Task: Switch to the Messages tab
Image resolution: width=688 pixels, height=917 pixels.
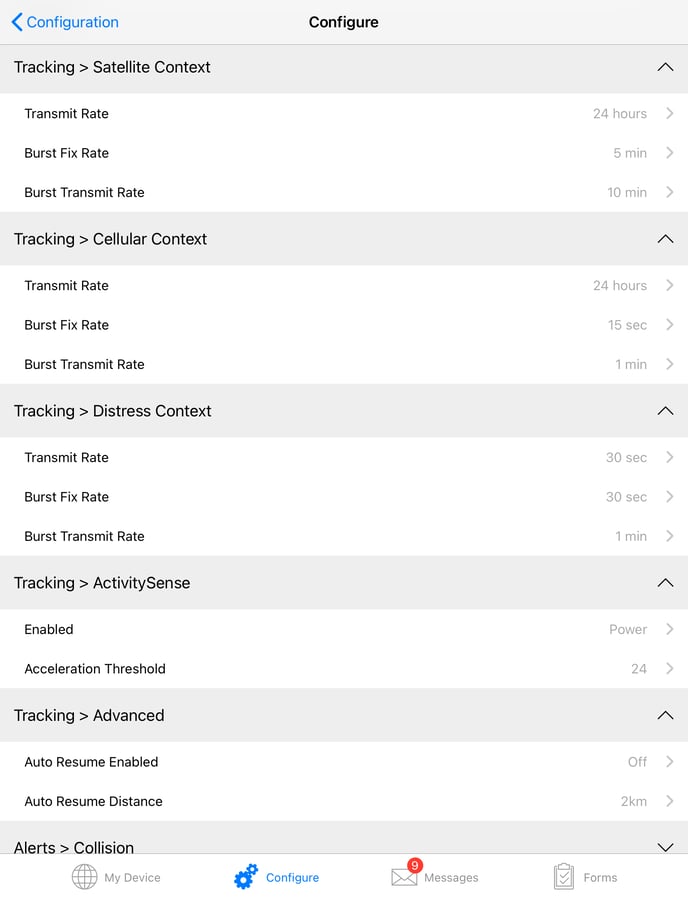Action: click(x=435, y=877)
